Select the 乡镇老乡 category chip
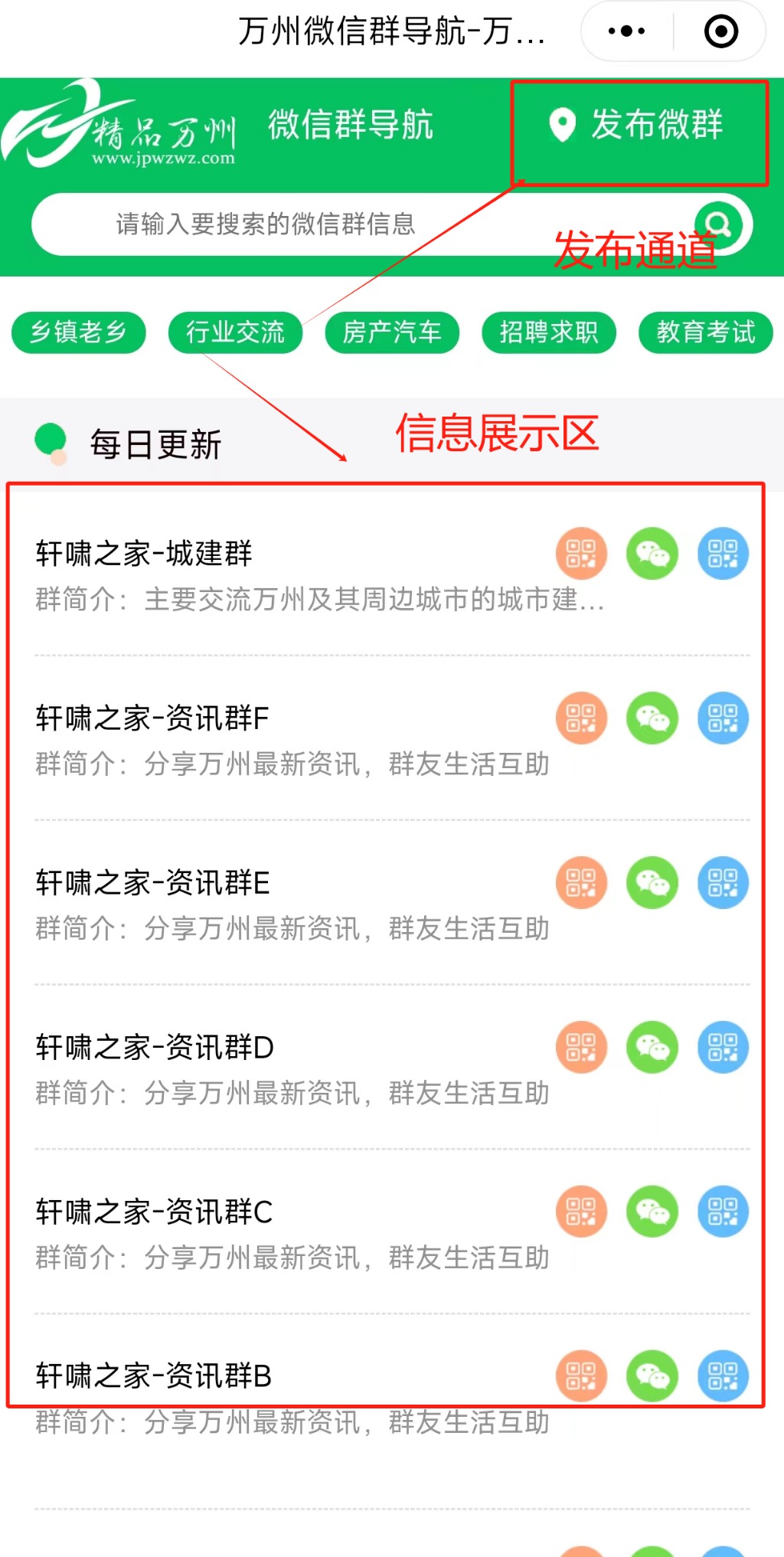The width and height of the screenshot is (784, 1557). [x=78, y=332]
